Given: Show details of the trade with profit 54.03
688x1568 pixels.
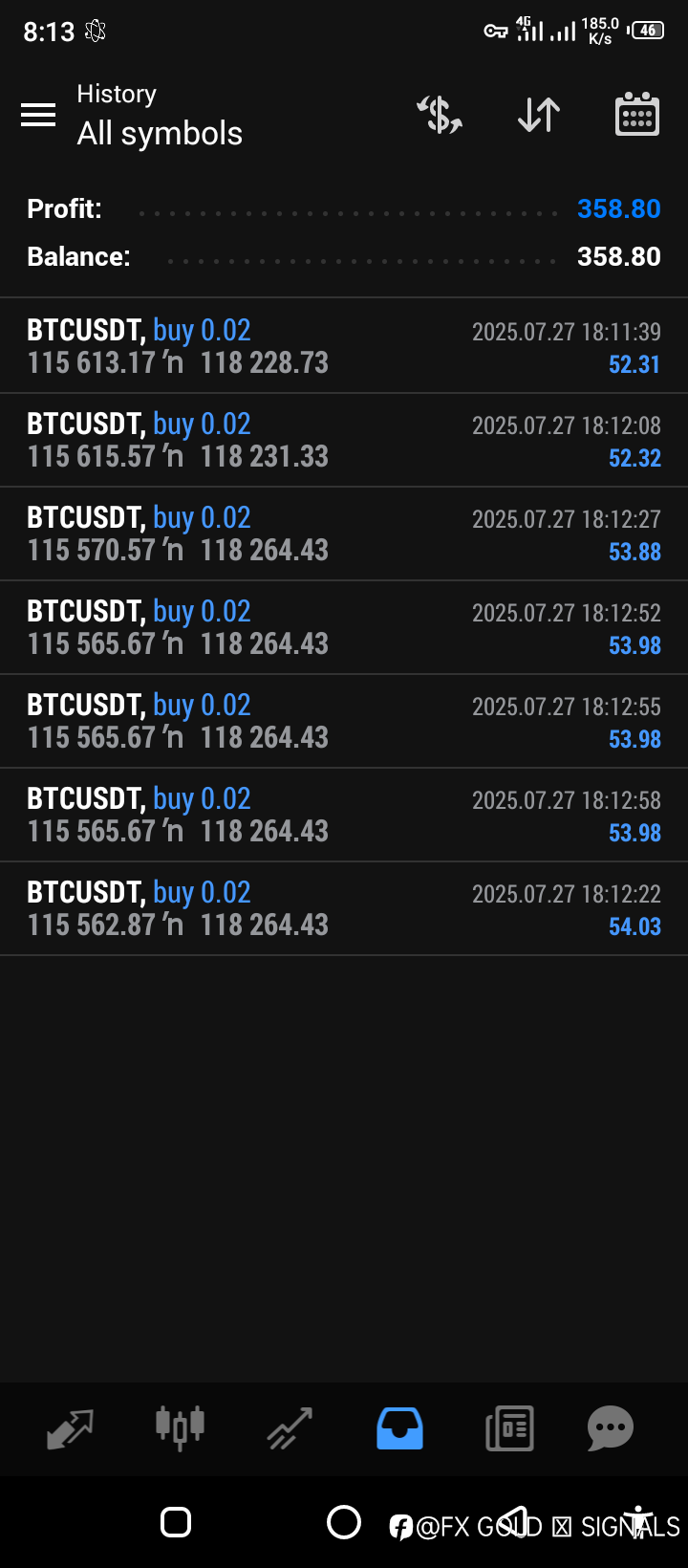Looking at the screenshot, I should point(344,908).
